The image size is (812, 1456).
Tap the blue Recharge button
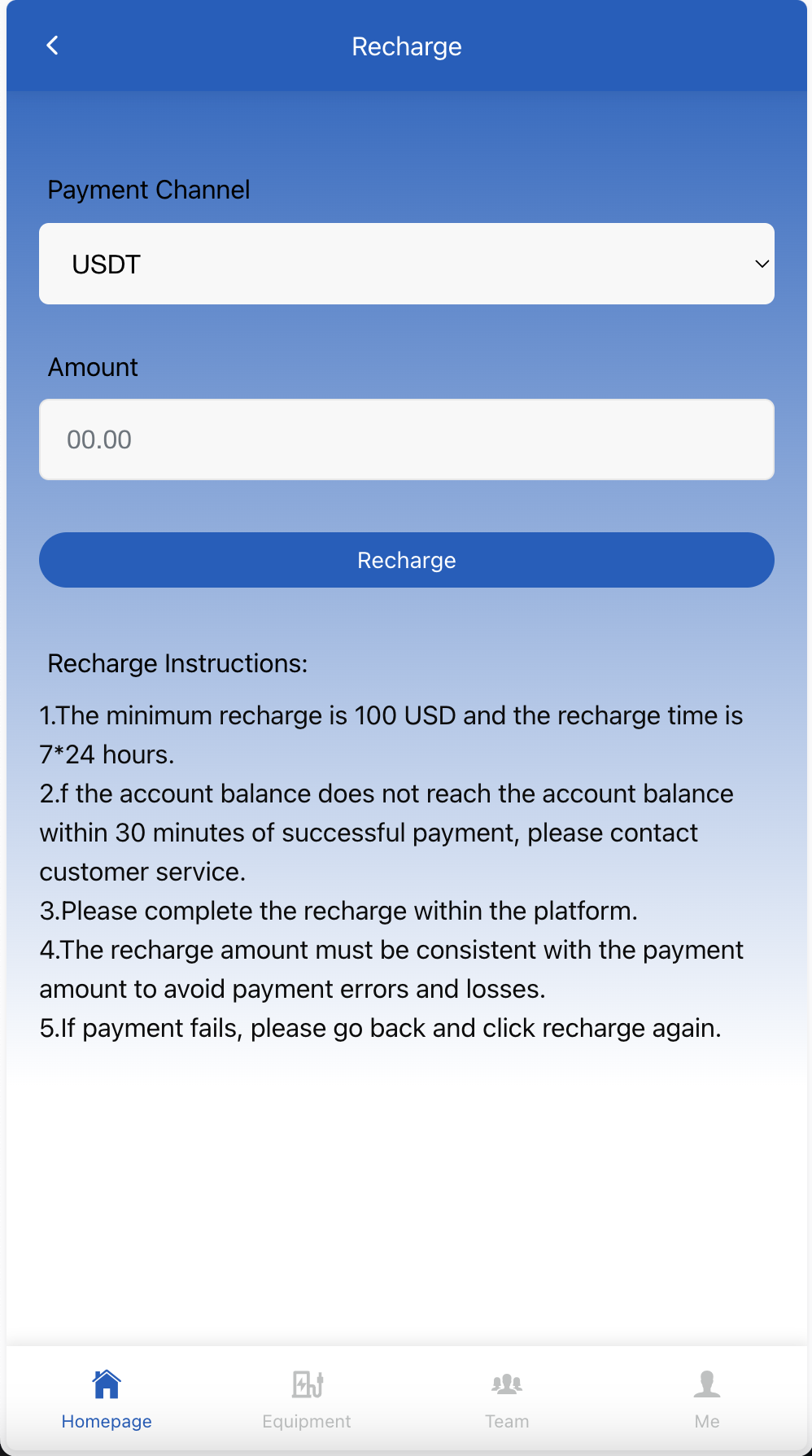coord(407,560)
